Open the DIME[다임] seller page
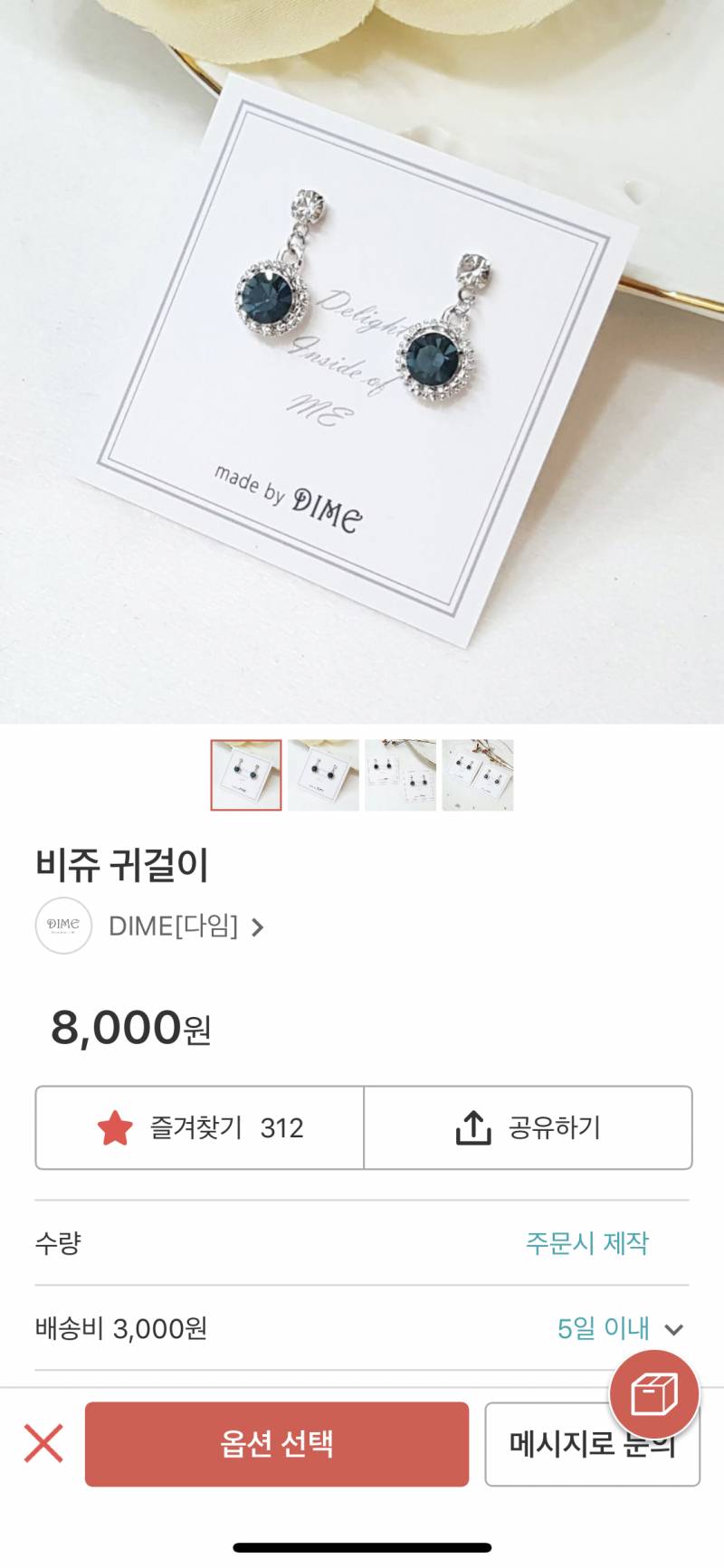 [174, 926]
